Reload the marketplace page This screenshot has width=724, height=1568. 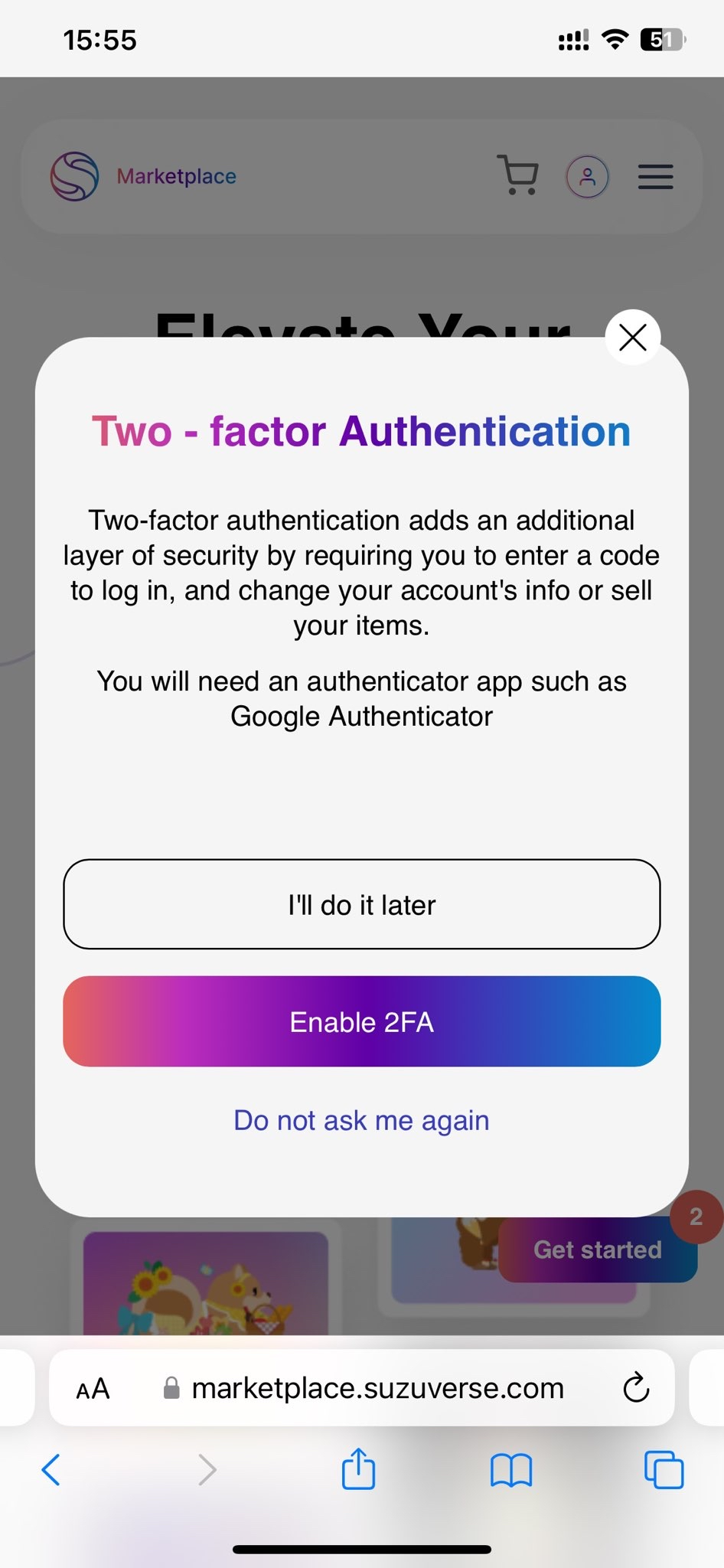click(635, 1388)
